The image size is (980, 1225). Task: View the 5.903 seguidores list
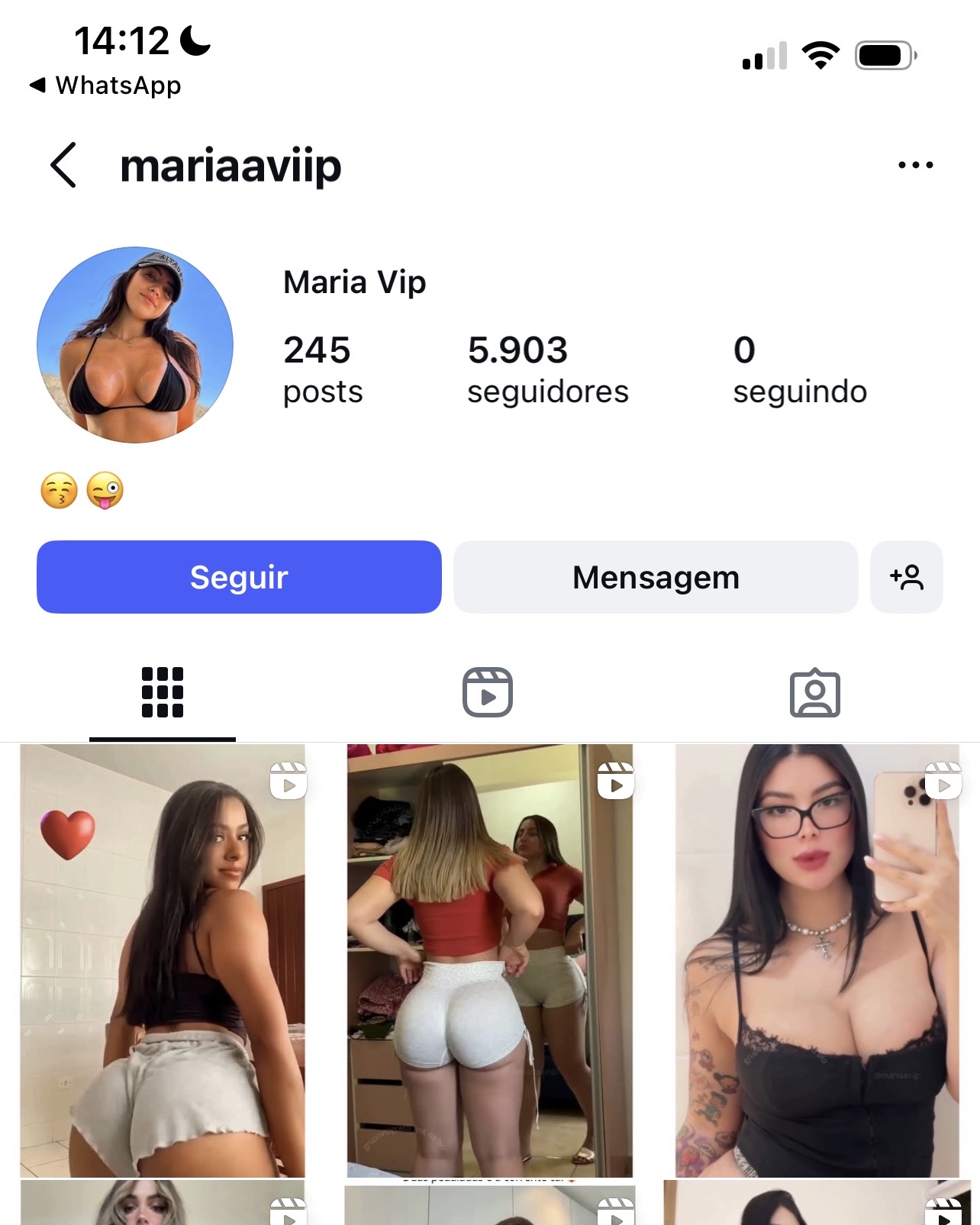coord(546,369)
